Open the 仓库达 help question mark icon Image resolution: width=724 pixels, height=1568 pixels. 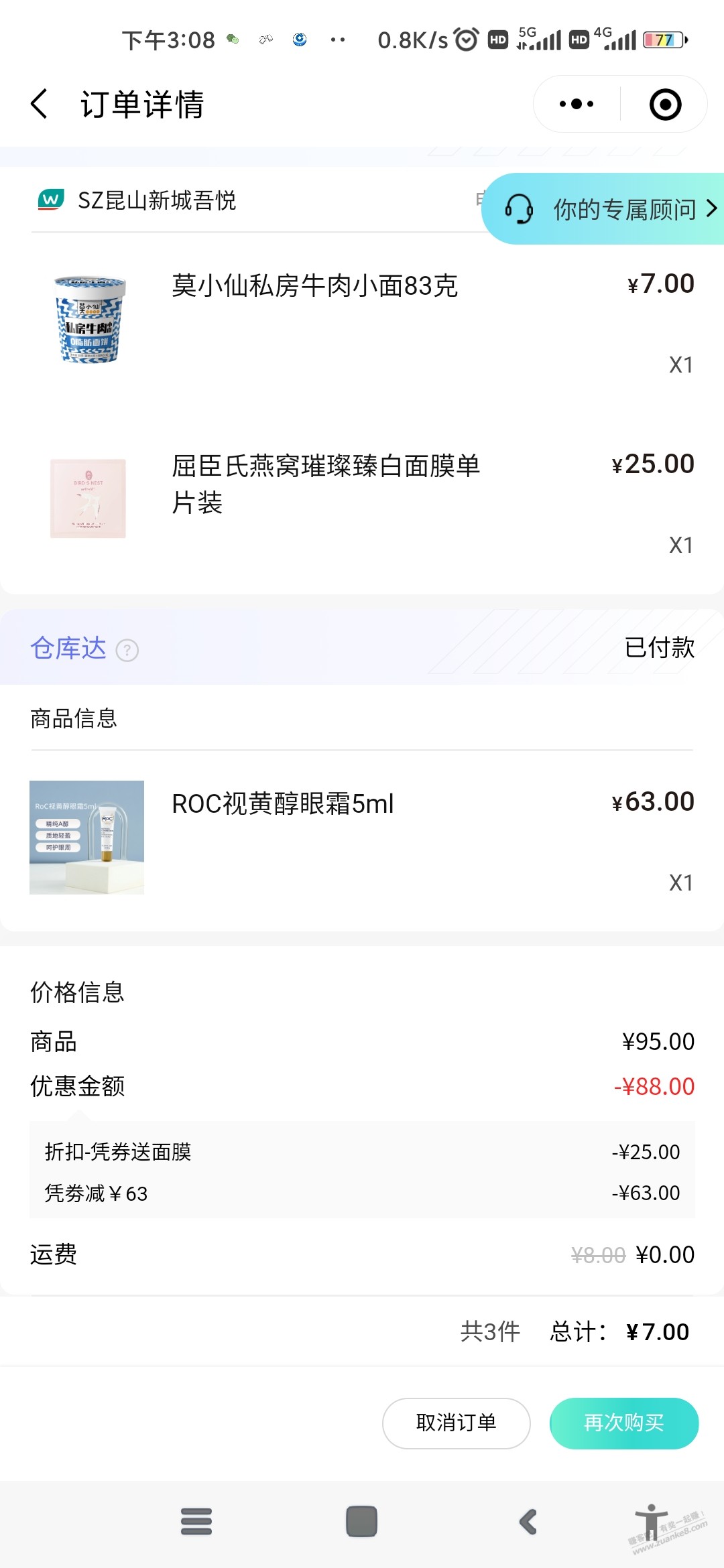pyautogui.click(x=128, y=649)
